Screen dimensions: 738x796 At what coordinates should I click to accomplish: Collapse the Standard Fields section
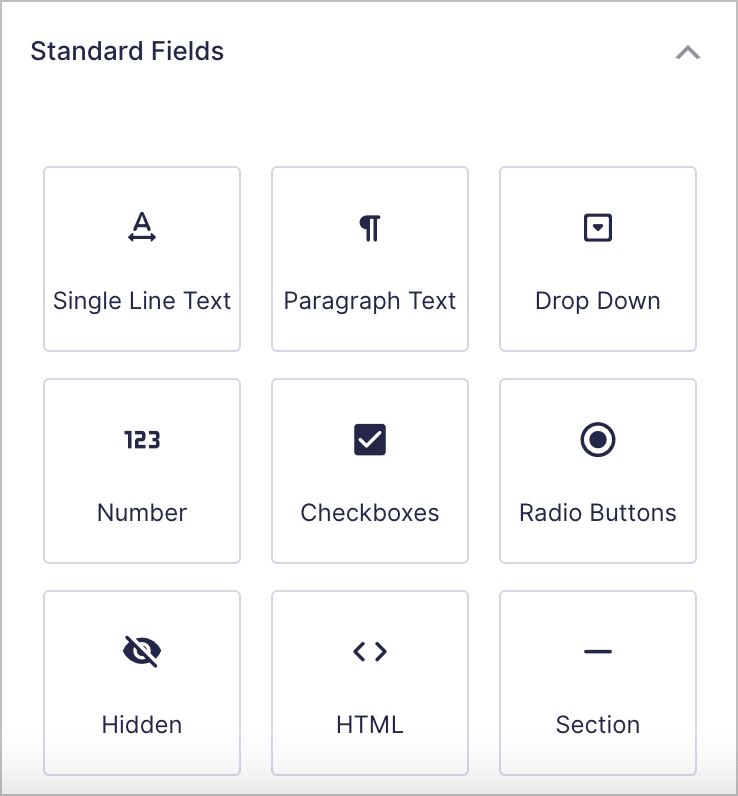[688, 53]
